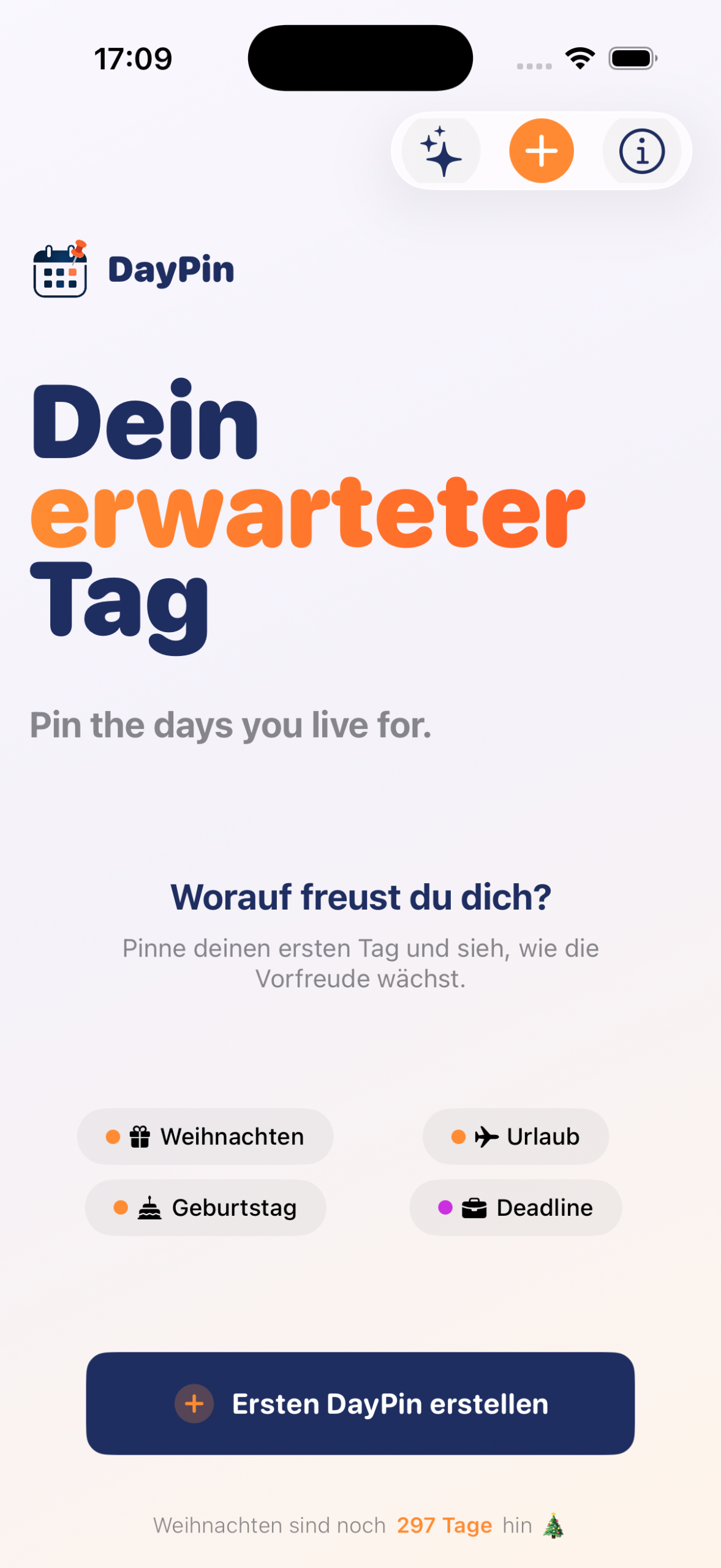Open the info icon
This screenshot has height=1568, width=721.
[641, 151]
